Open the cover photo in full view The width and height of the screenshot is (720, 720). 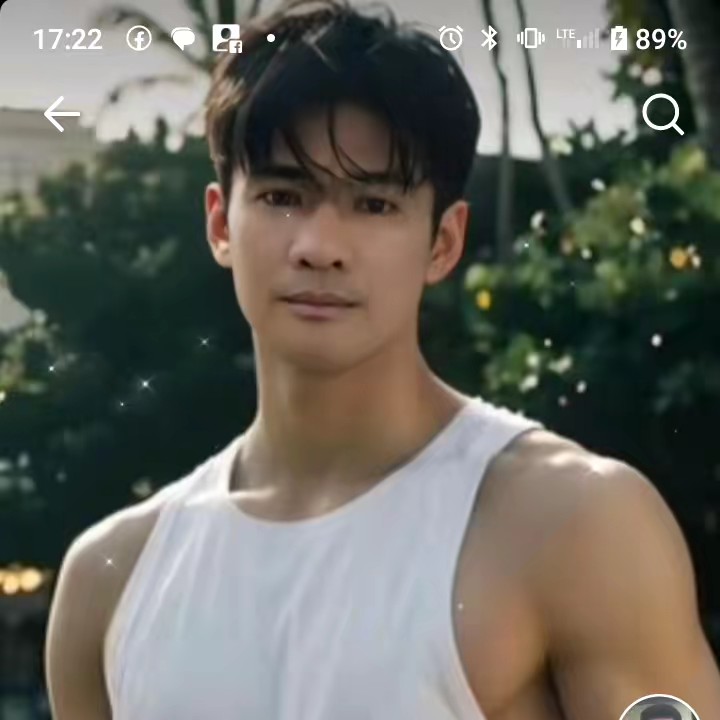click(360, 400)
